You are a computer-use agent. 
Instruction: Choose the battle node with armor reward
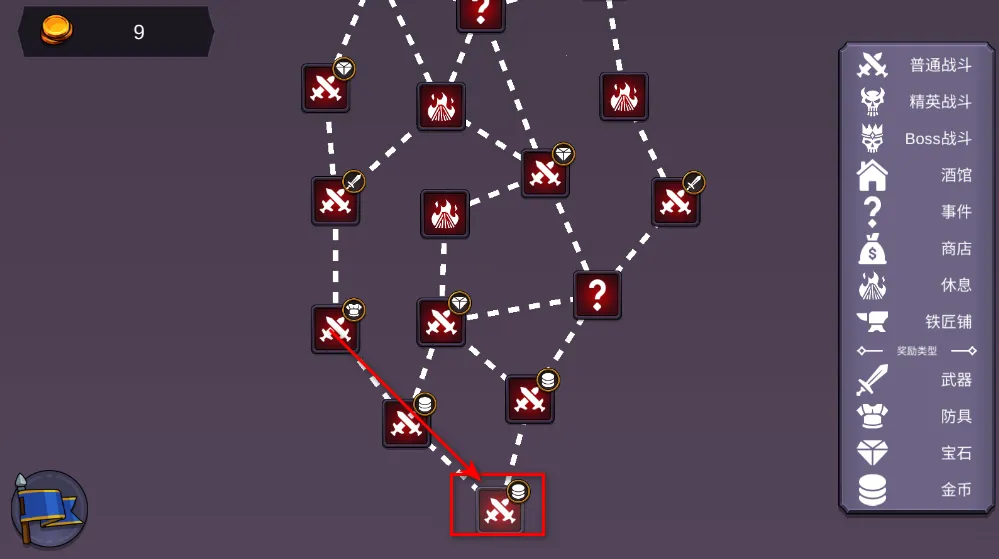pos(334,328)
